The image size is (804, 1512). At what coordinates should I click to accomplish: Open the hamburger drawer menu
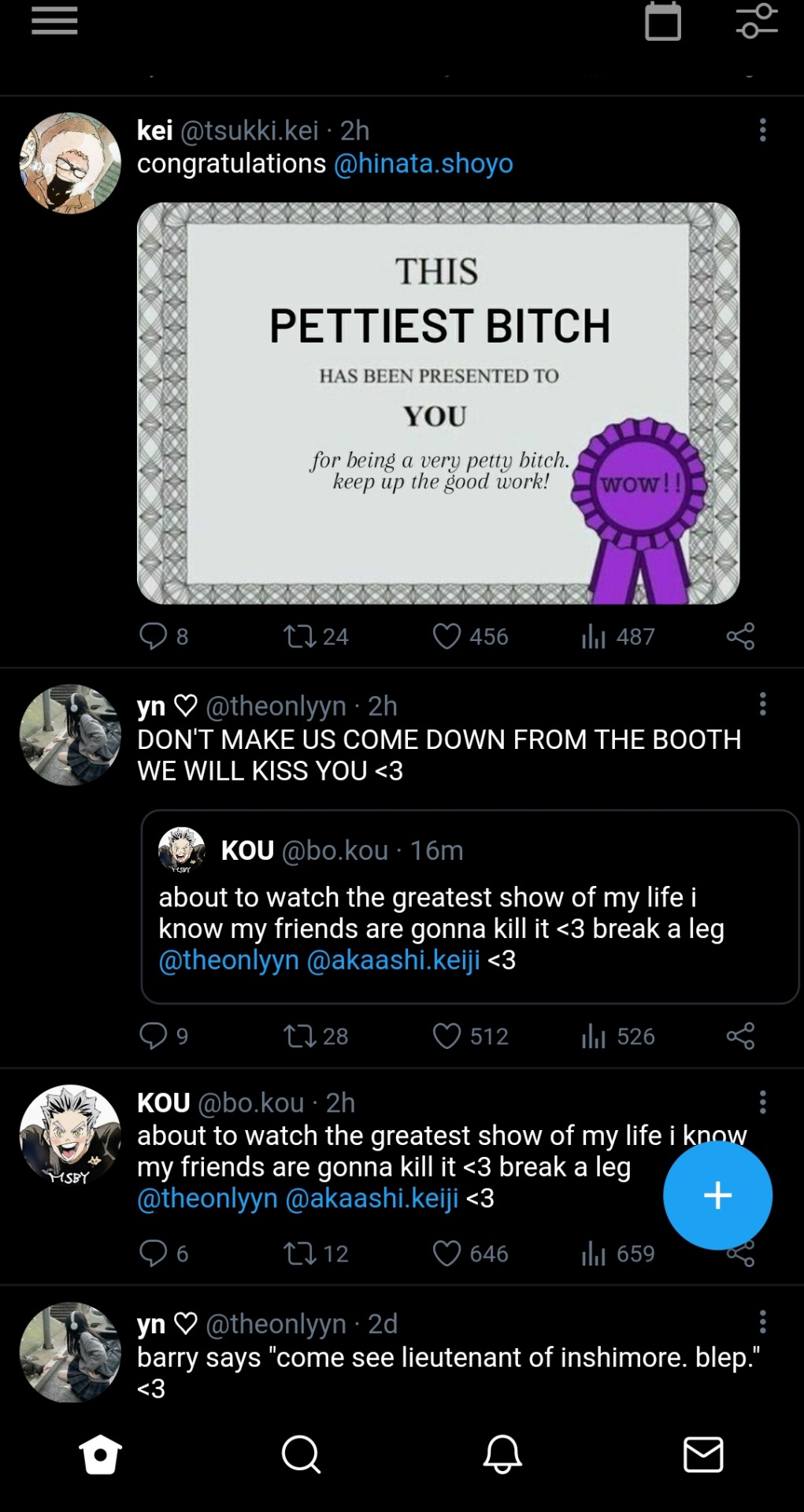click(54, 21)
